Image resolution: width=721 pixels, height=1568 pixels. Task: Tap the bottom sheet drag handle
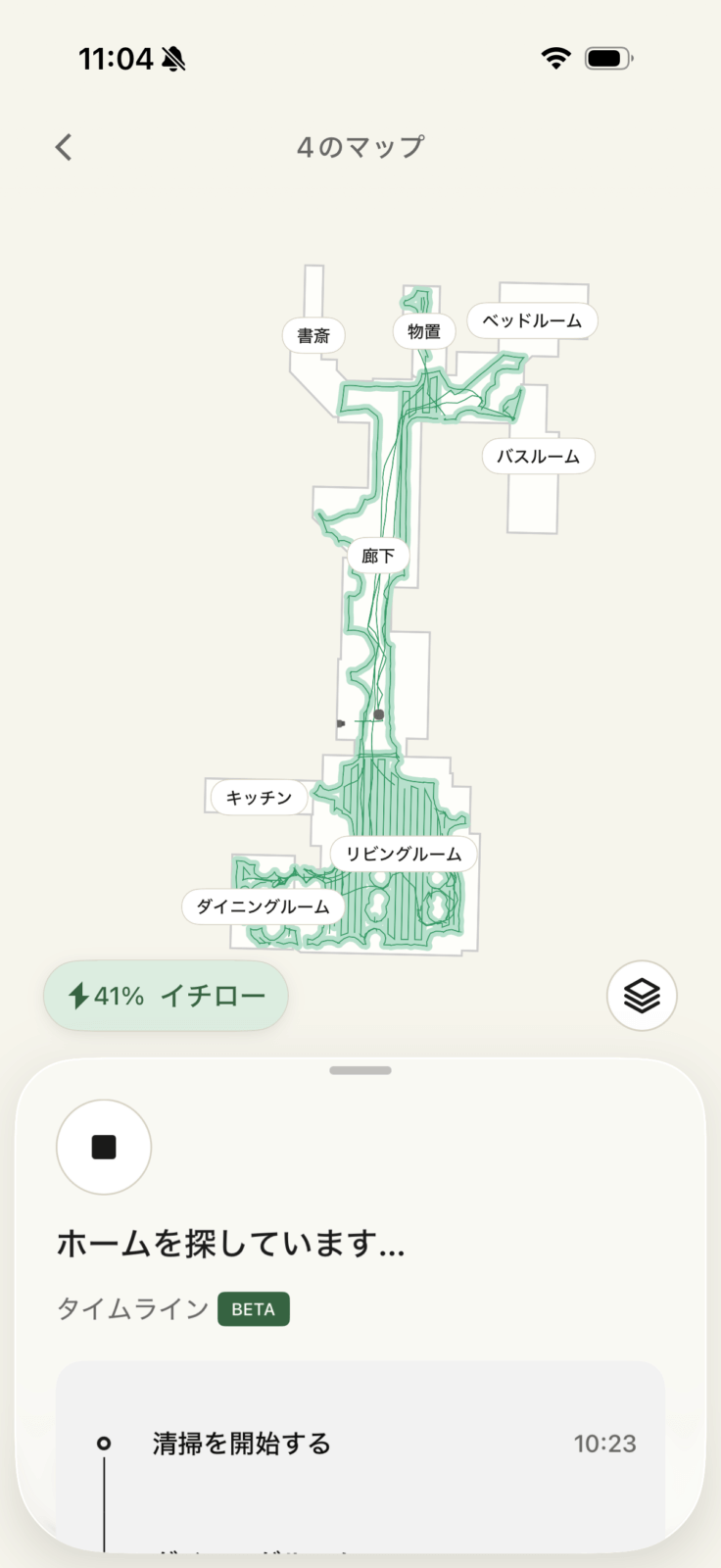(360, 1070)
